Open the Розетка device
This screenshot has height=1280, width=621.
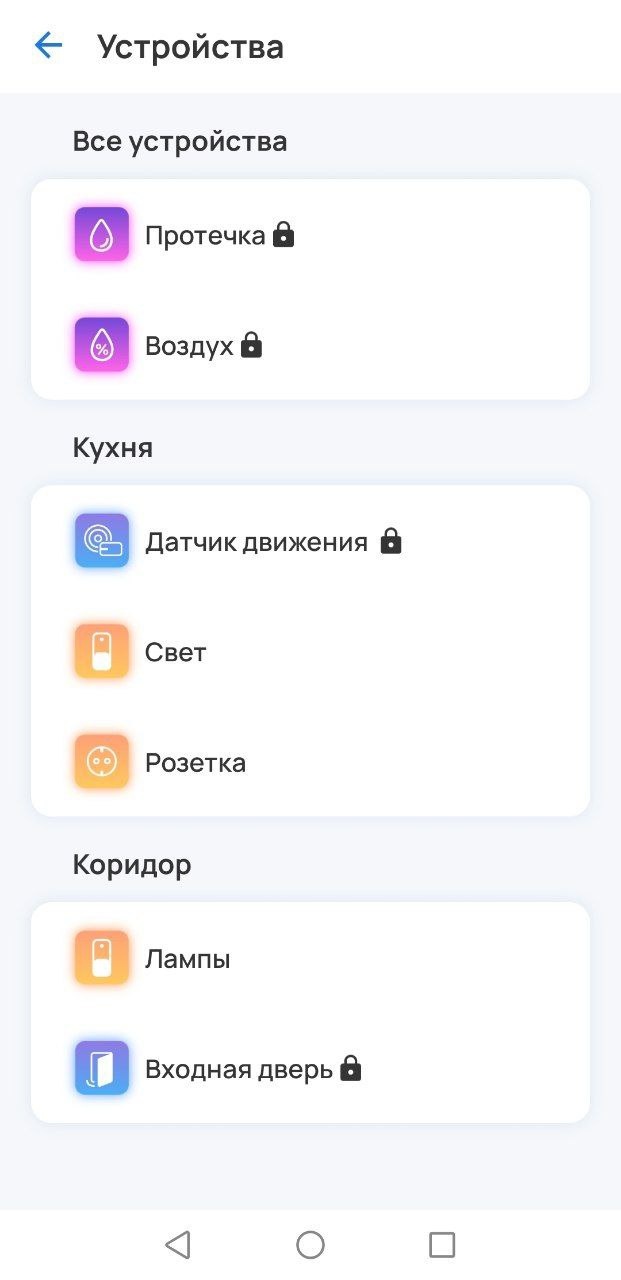click(x=195, y=763)
